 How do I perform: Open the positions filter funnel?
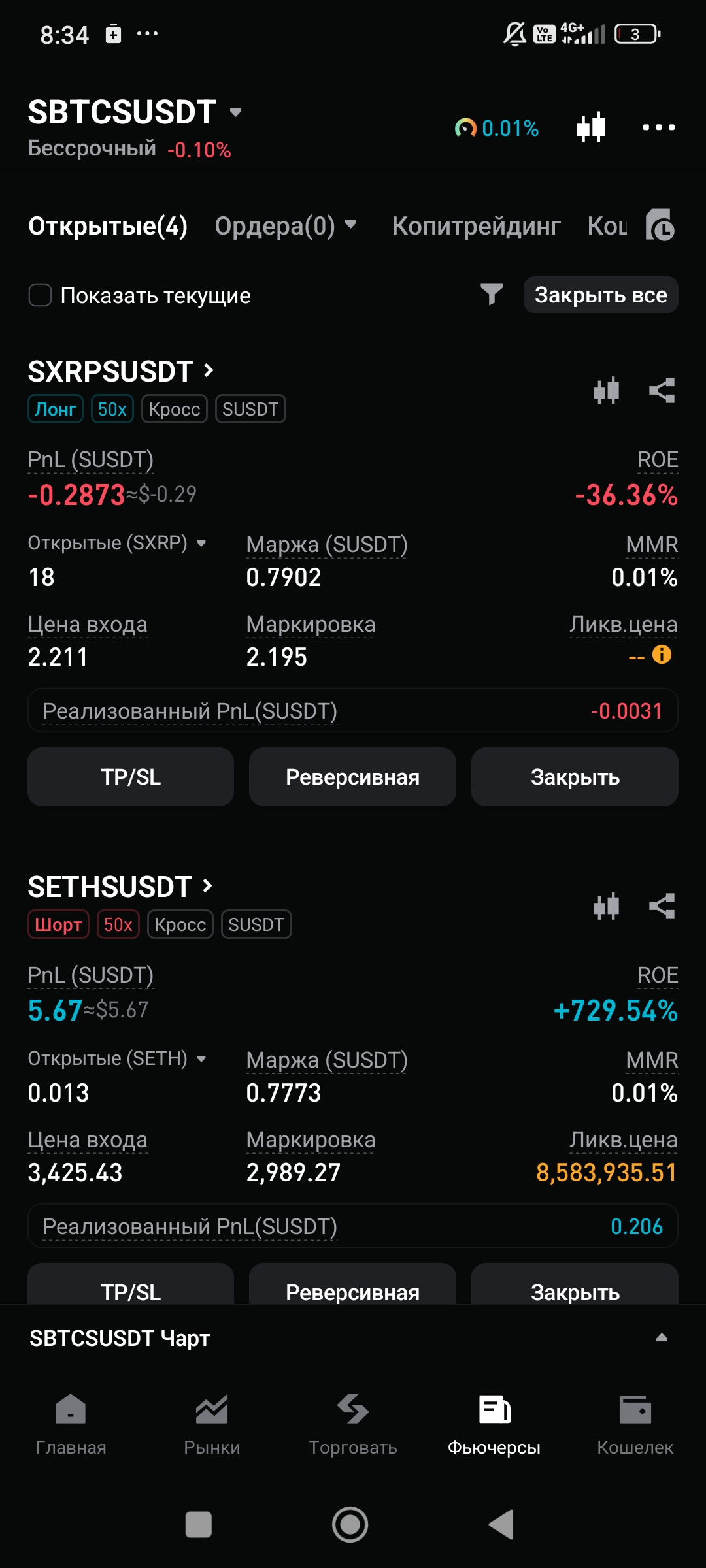pyautogui.click(x=492, y=295)
